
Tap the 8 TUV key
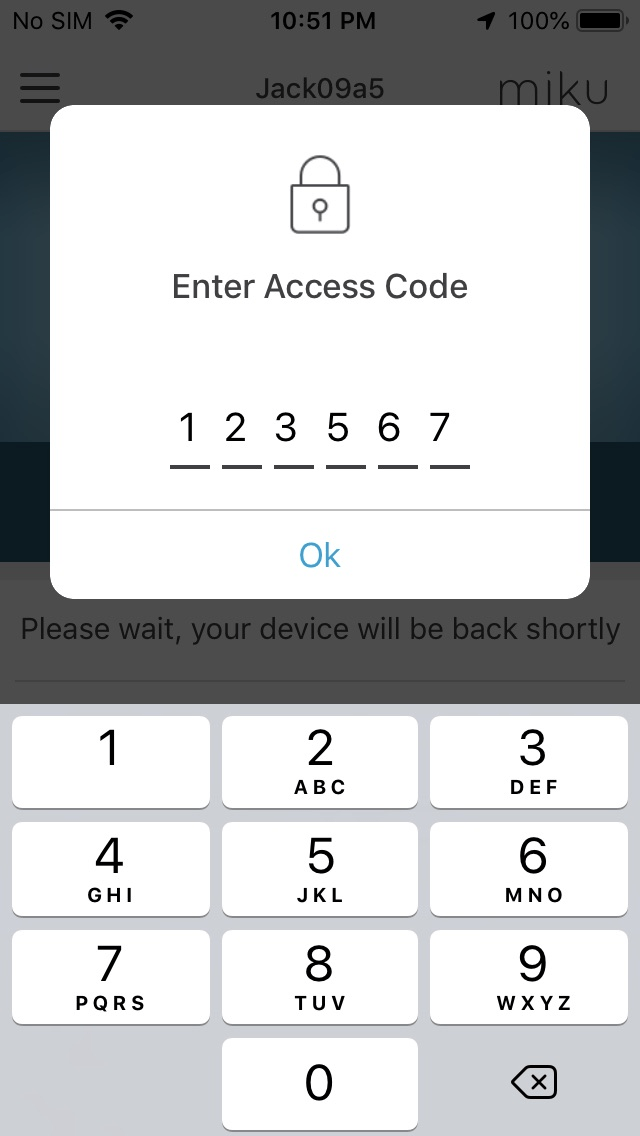click(320, 977)
